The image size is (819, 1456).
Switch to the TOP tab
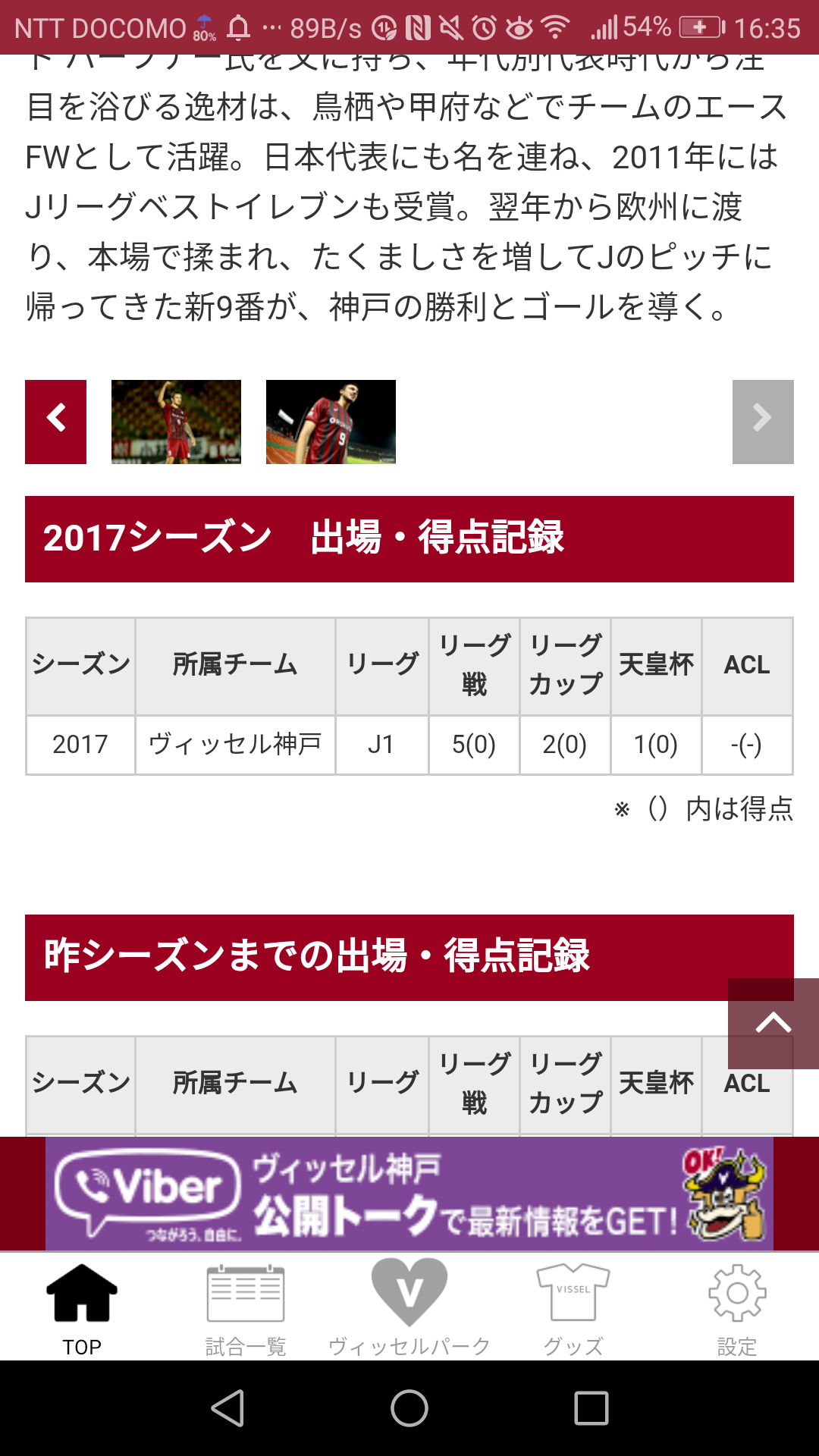coord(82,1308)
